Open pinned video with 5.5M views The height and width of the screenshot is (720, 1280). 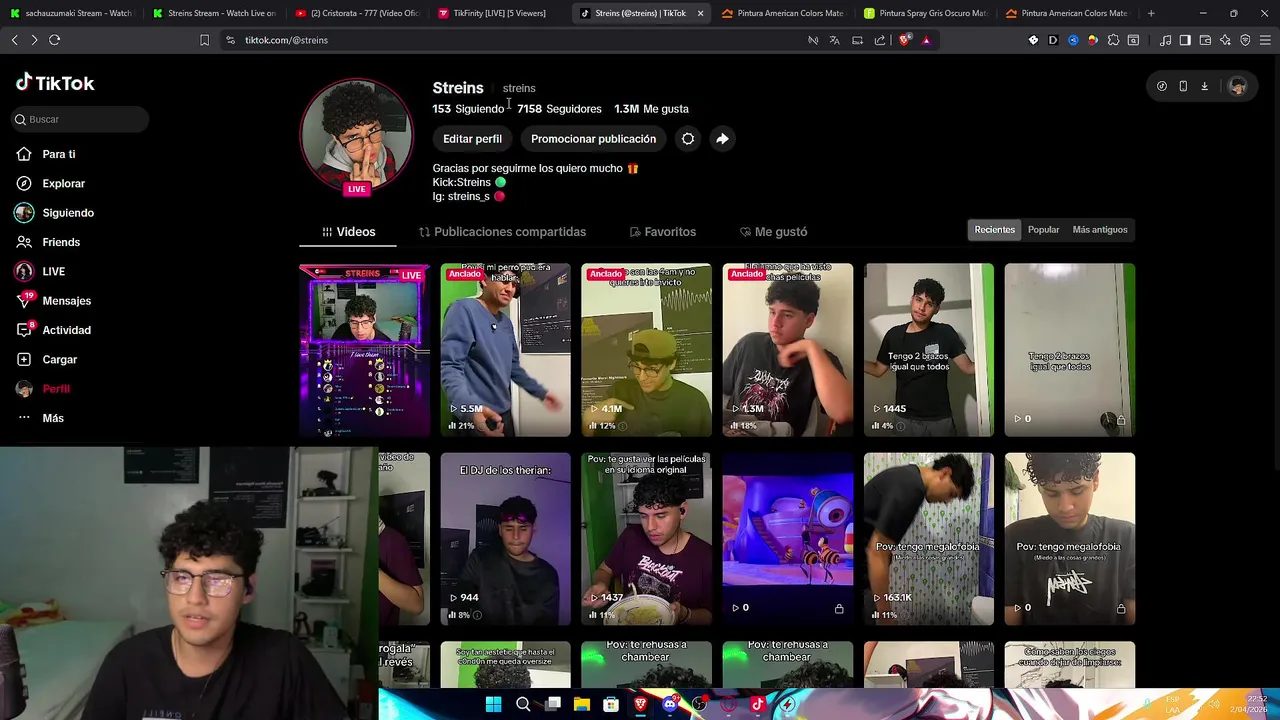pyautogui.click(x=505, y=350)
